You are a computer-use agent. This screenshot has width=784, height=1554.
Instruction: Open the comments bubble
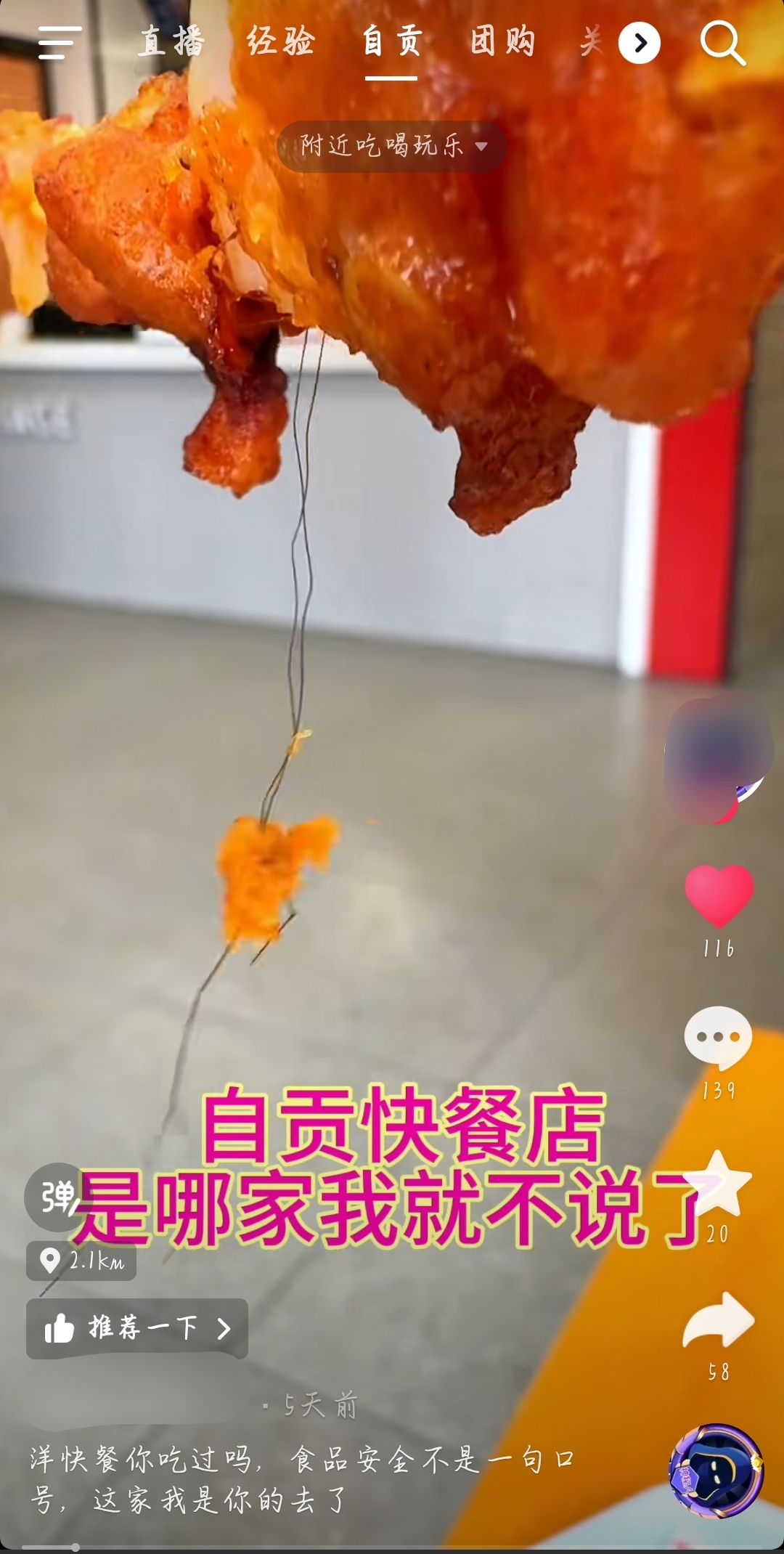[x=718, y=1038]
